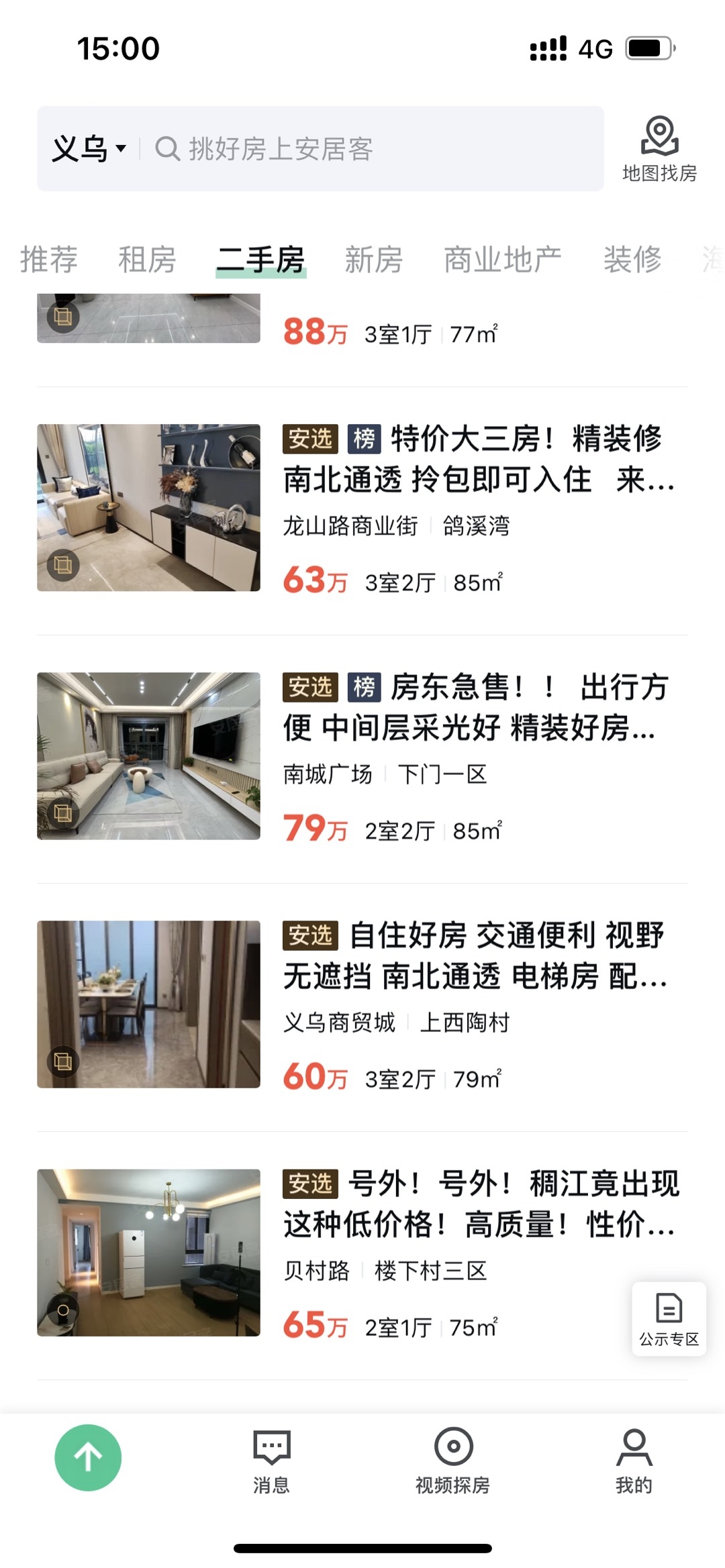This screenshot has height=1568, width=725.
Task: Select the 二手房 tab
Action: tap(260, 260)
